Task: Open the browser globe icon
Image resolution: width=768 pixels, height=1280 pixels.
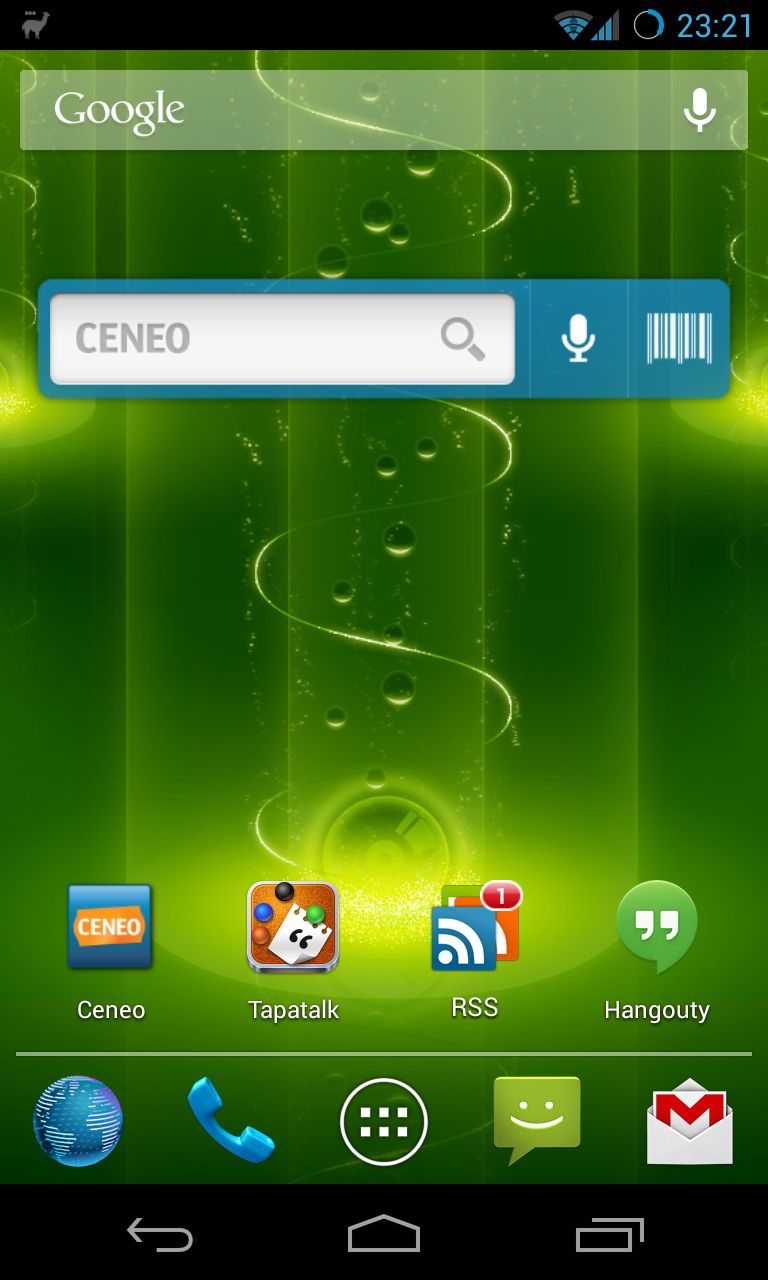Action: [78, 1121]
